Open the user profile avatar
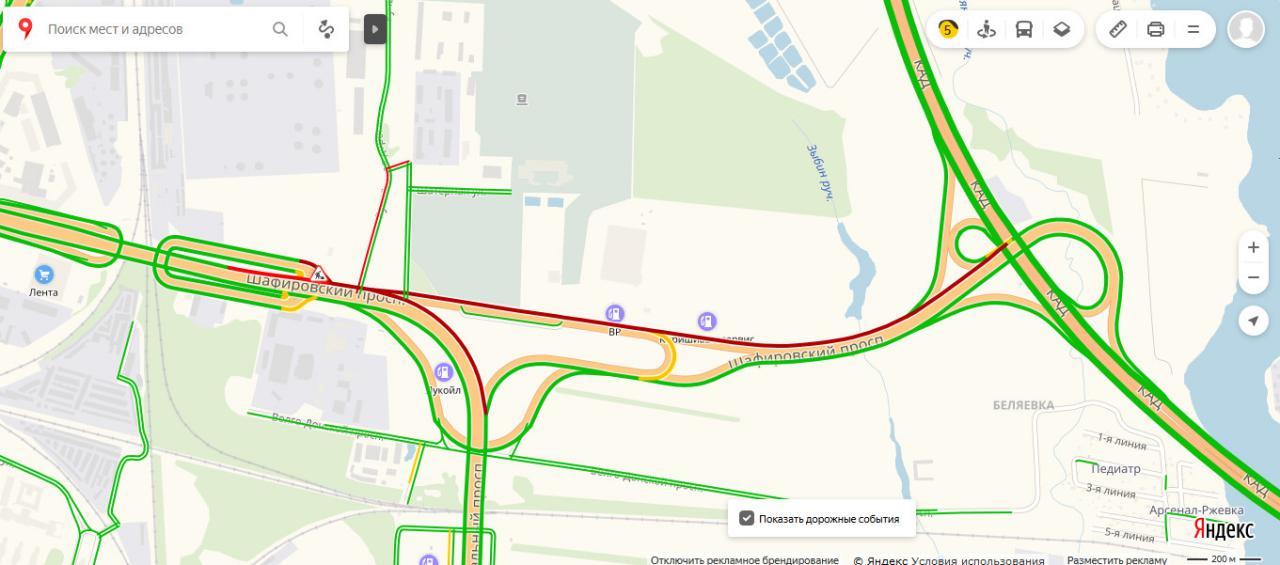The image size is (1280, 565). [1246, 29]
